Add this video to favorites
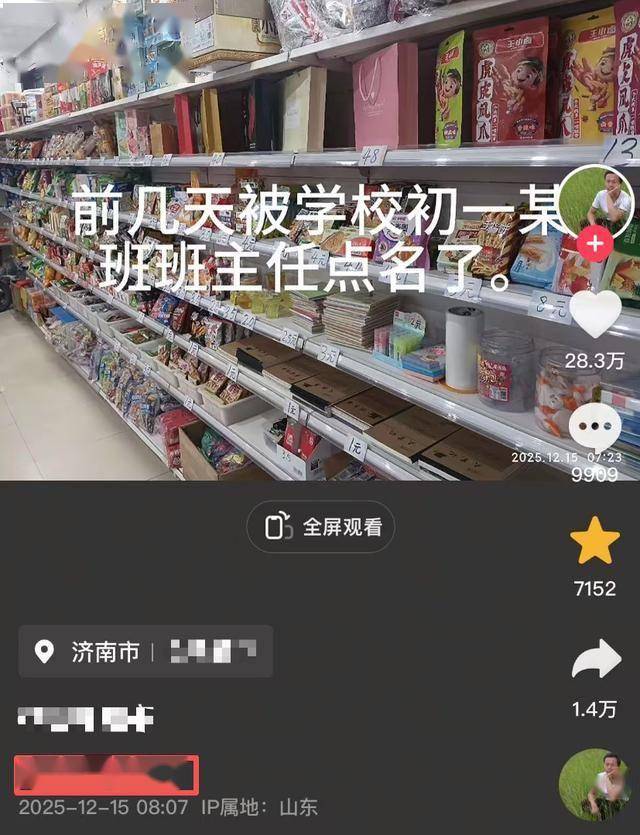 (x=595, y=542)
